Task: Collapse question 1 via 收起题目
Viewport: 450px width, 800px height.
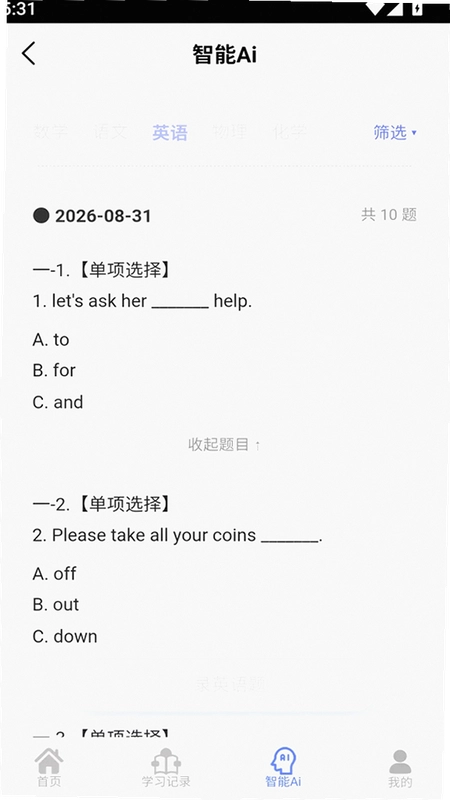Action: click(224, 444)
